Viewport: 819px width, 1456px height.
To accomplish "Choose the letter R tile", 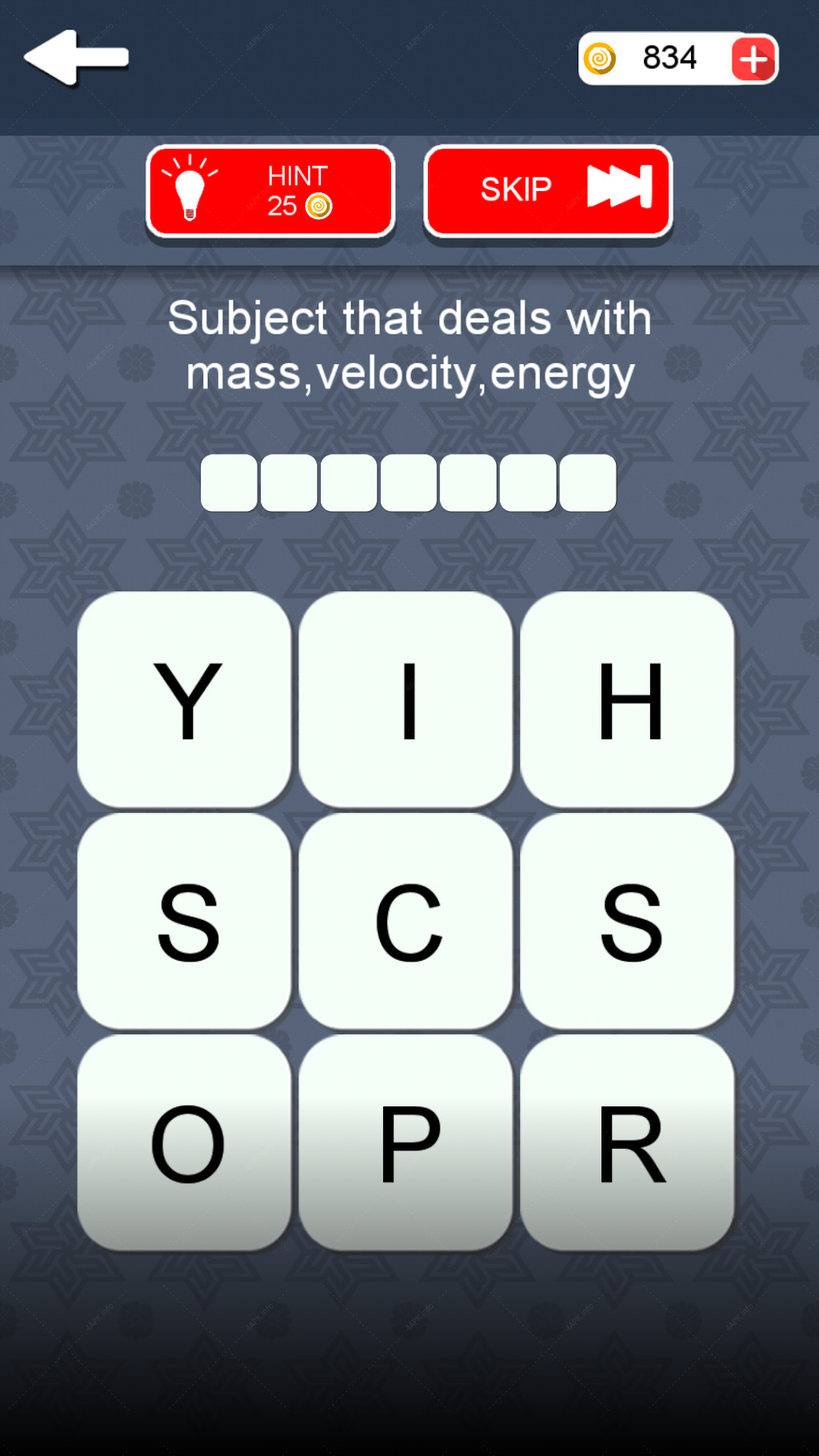I will point(628,1142).
